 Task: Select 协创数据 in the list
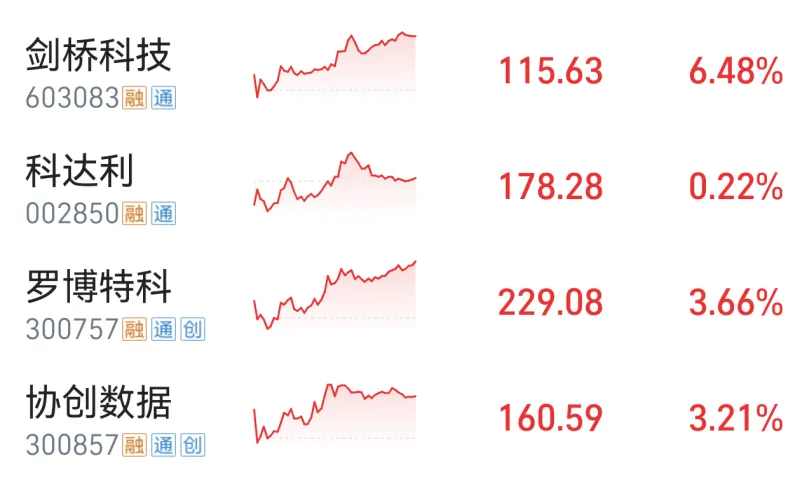(98, 403)
